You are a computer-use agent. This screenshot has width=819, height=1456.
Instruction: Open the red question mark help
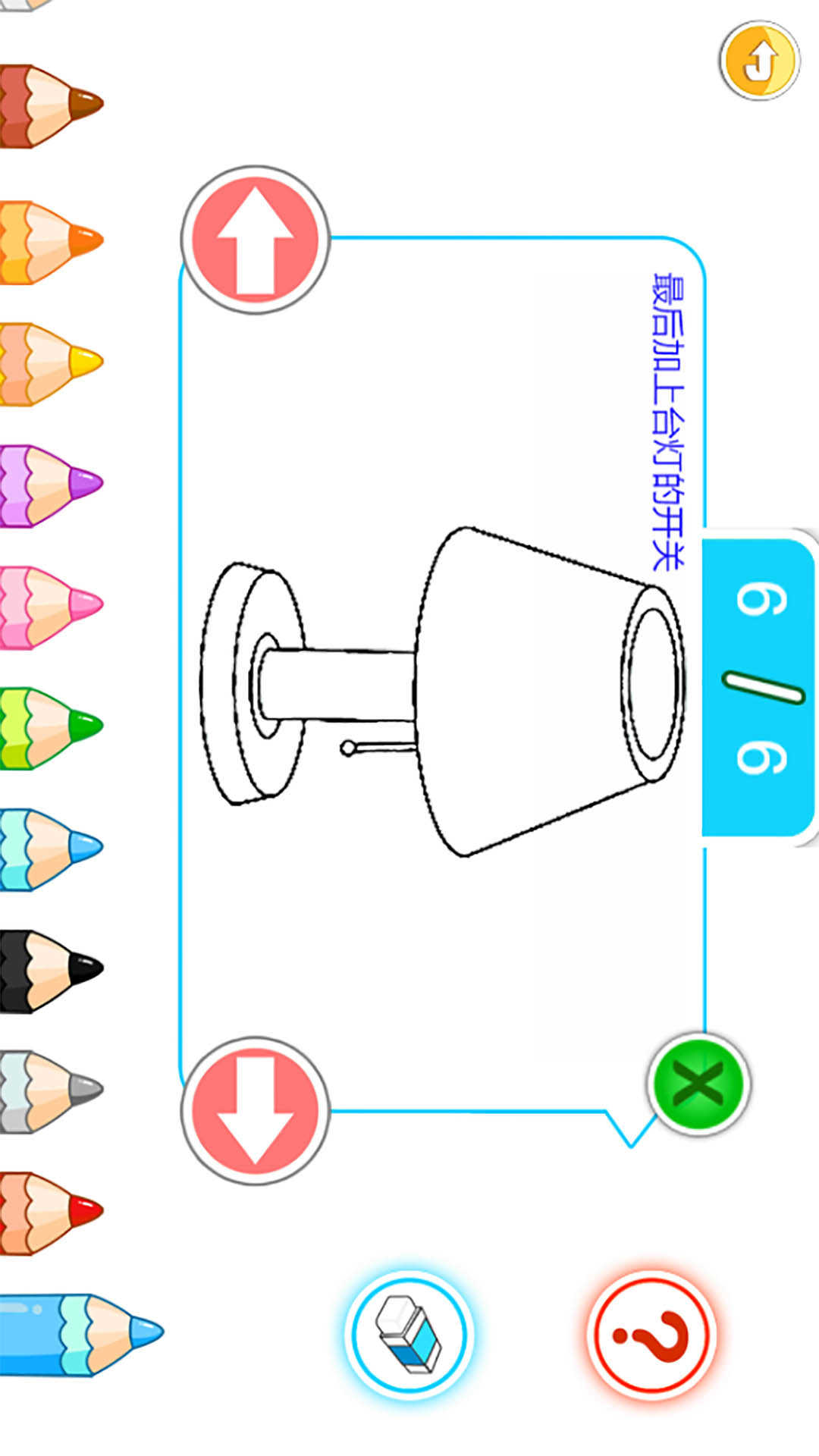tap(651, 1334)
